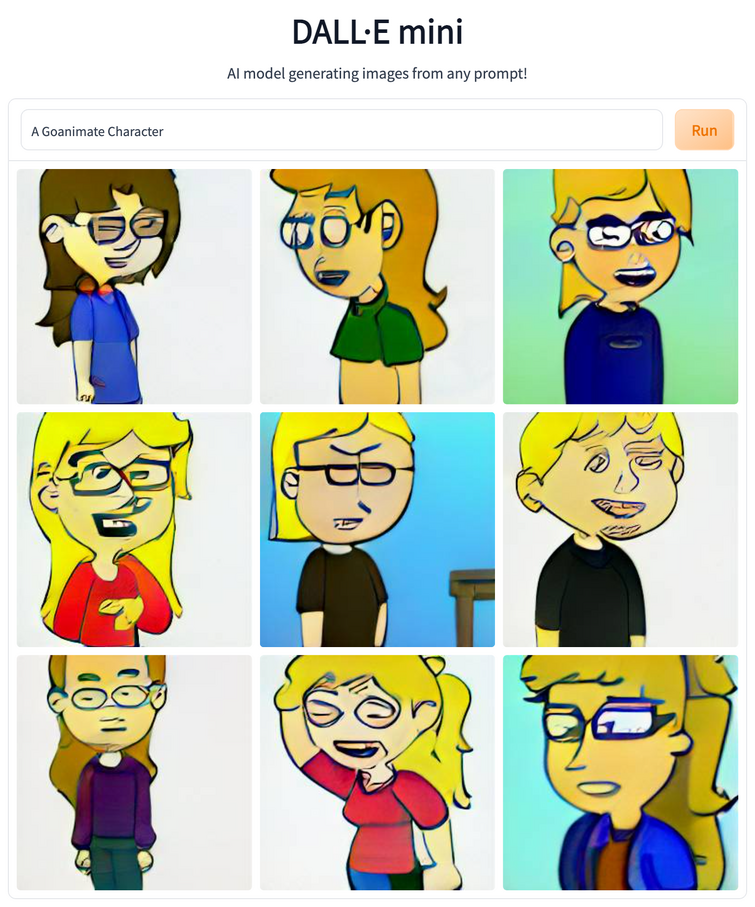View the frowning character against blue sky
This screenshot has height=907, width=755.
[x=377, y=529]
